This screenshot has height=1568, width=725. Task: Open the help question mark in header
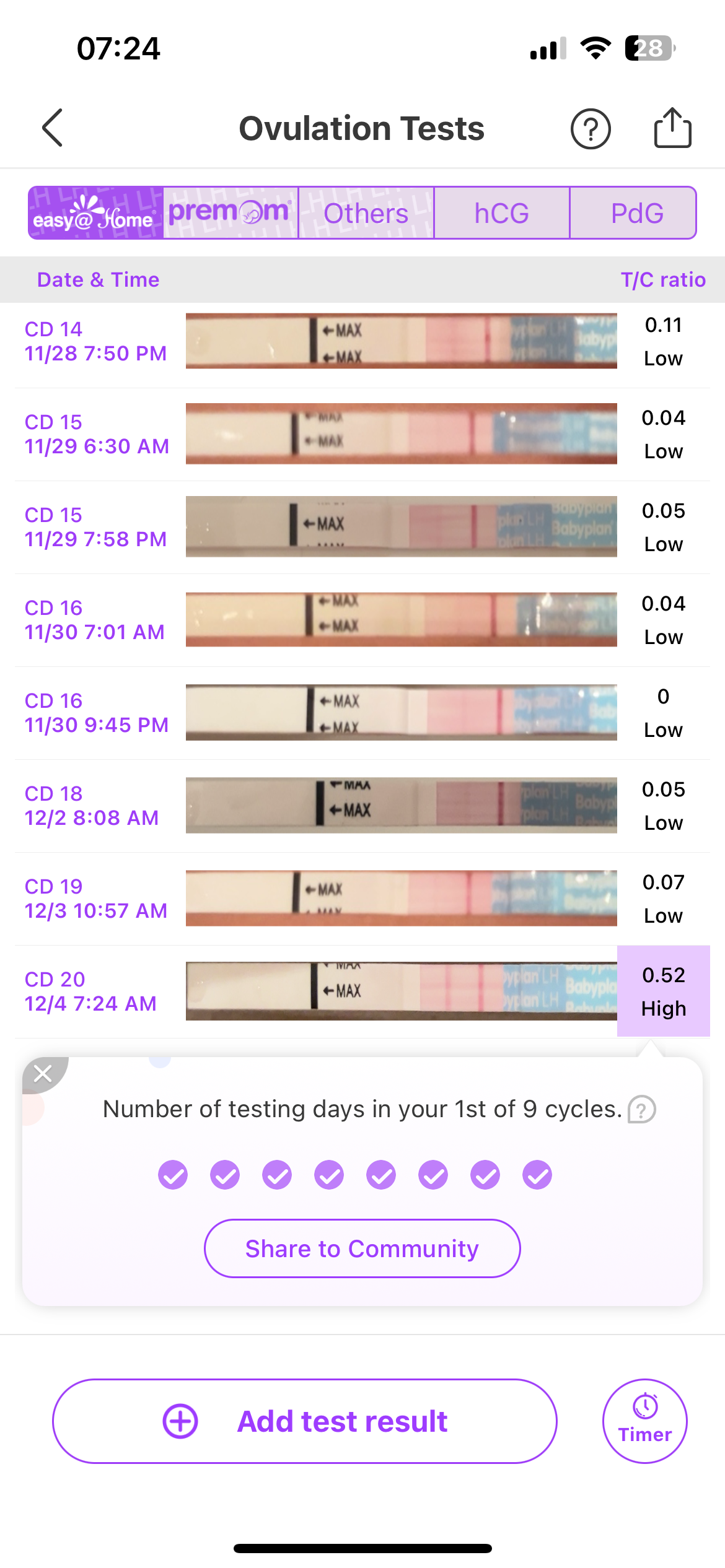click(x=590, y=129)
